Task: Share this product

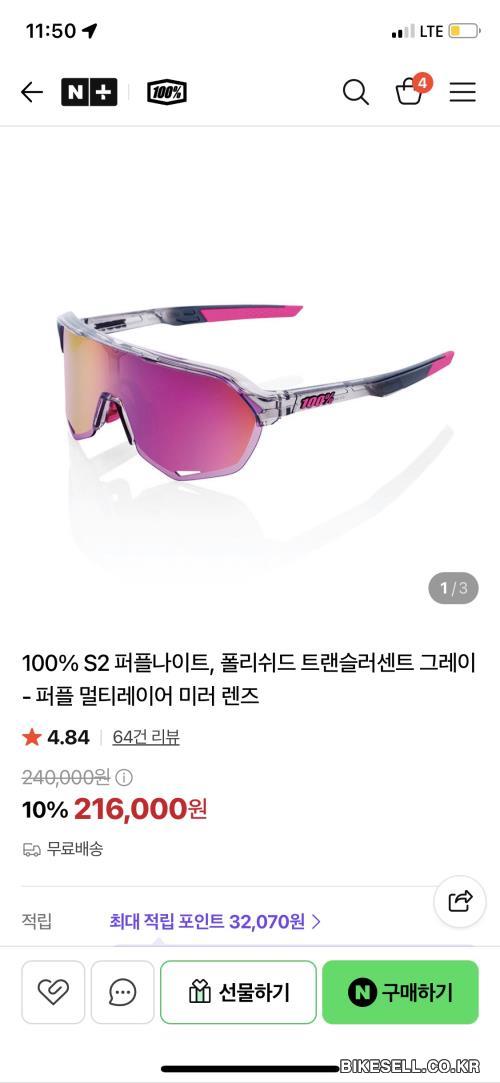Action: click(460, 901)
